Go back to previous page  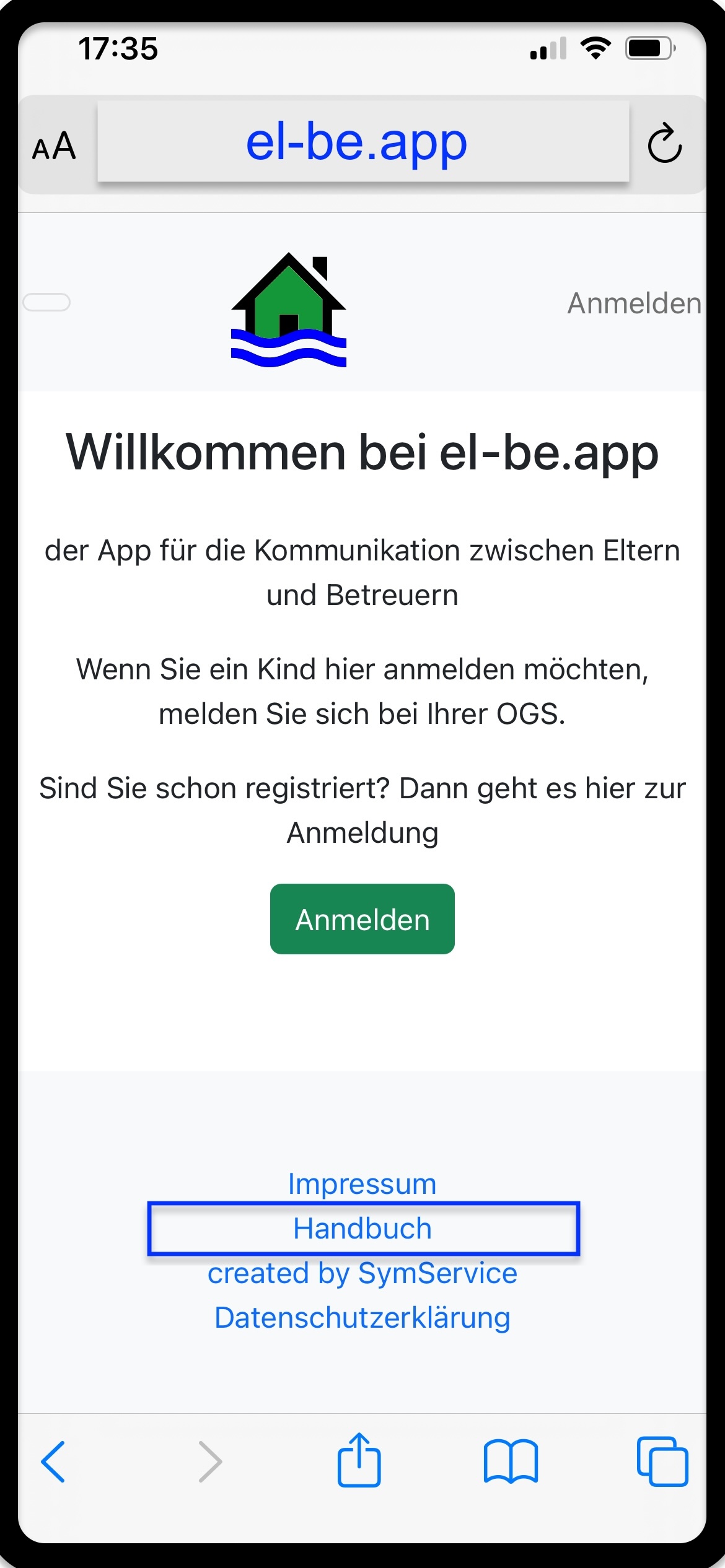click(53, 1461)
